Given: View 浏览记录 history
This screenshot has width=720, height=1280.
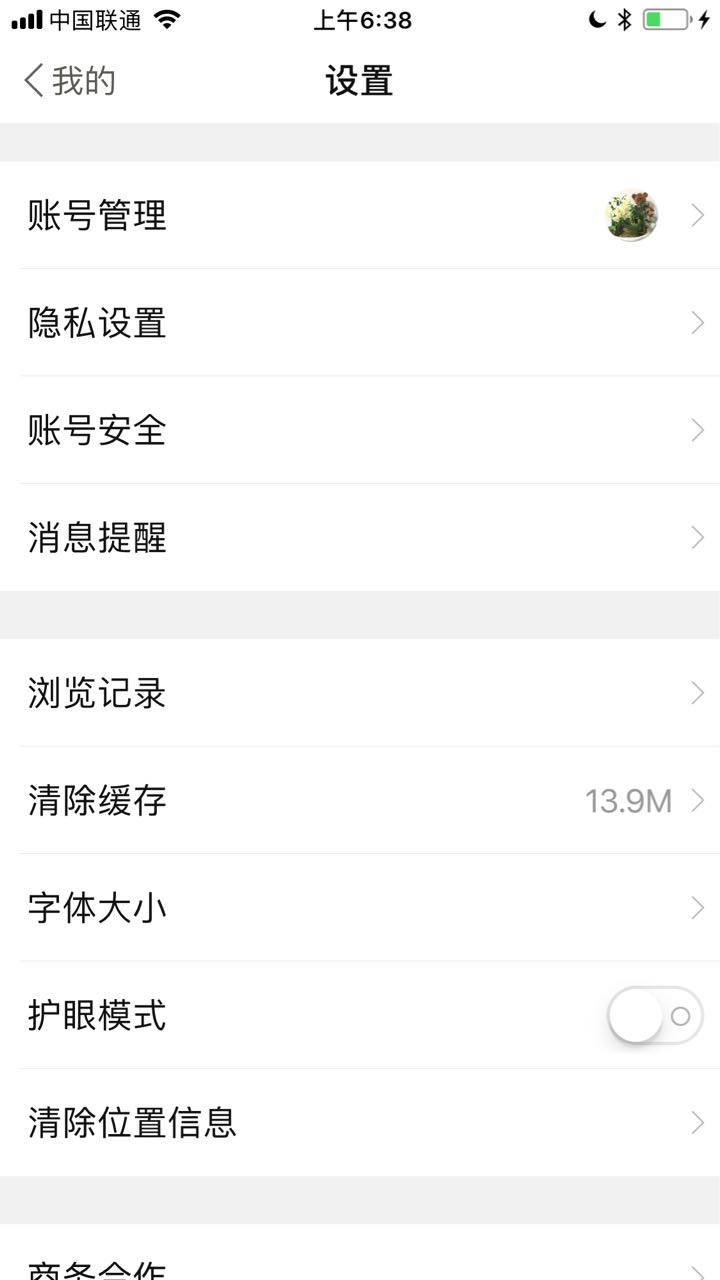Looking at the screenshot, I should 360,693.
